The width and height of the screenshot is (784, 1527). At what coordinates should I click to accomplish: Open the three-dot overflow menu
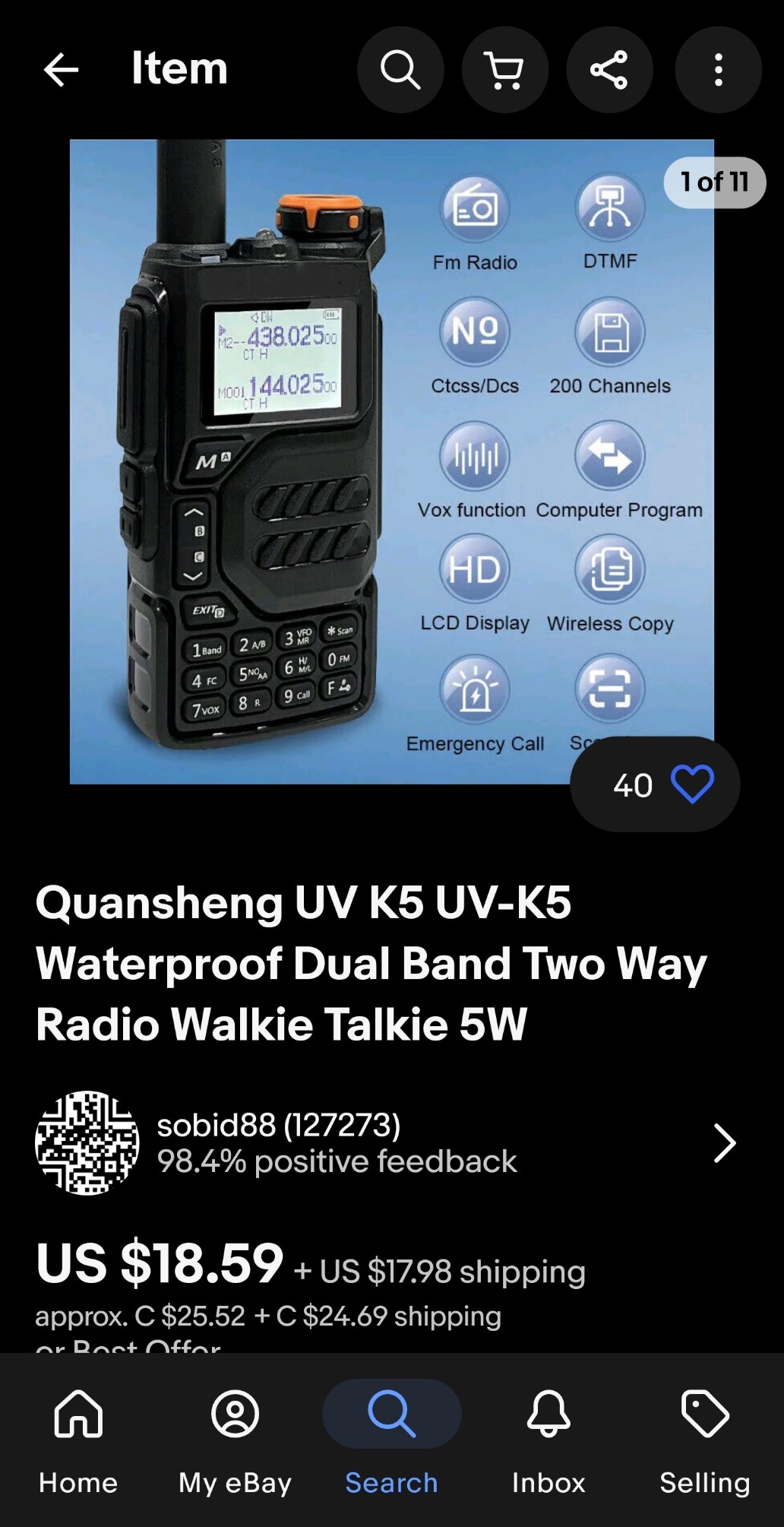click(718, 70)
